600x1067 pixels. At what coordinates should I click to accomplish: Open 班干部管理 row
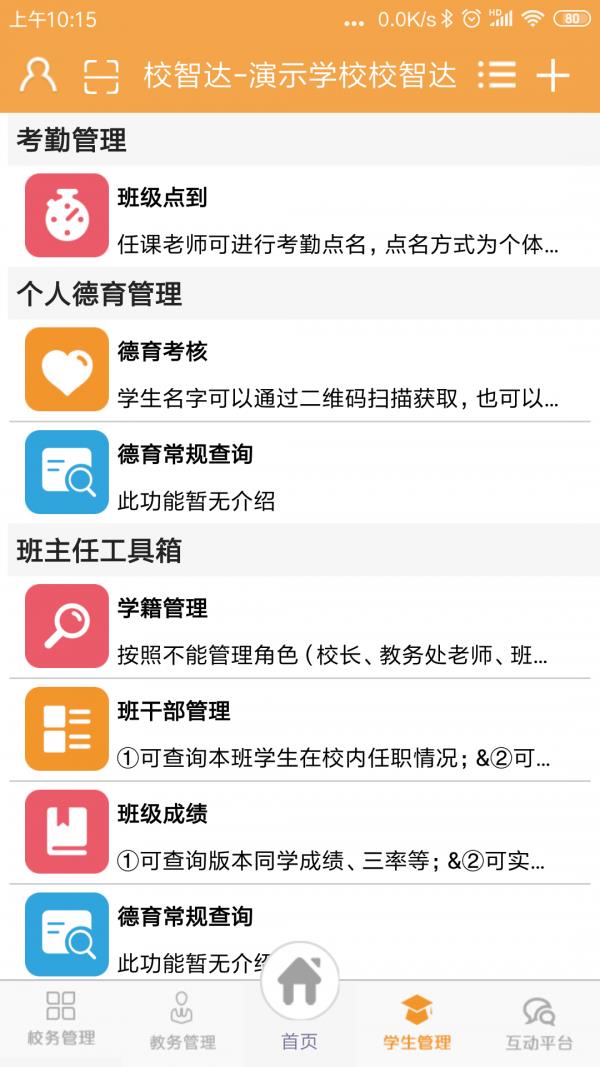[x=300, y=729]
